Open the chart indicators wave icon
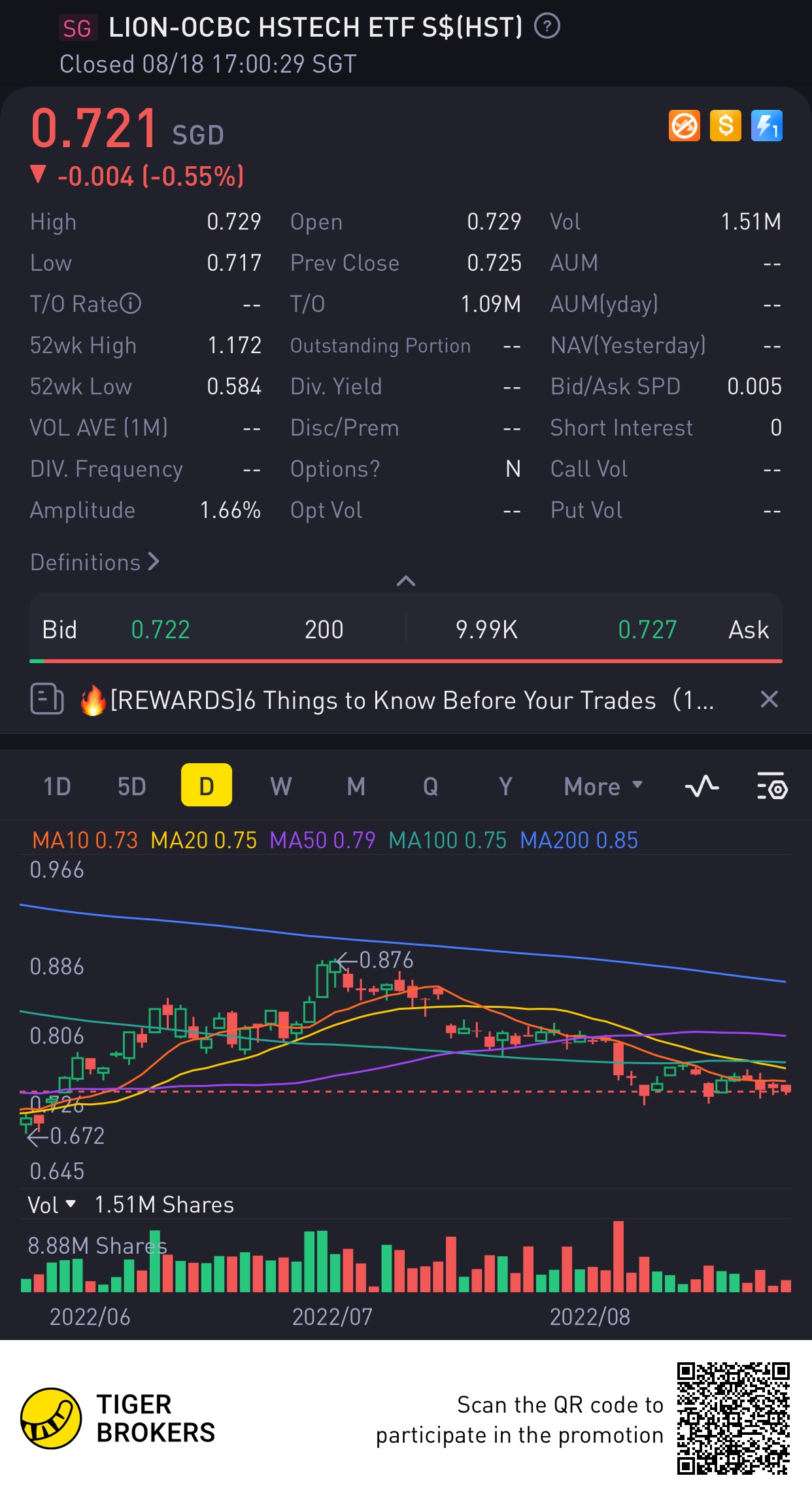This screenshot has width=812, height=1497. (x=702, y=786)
